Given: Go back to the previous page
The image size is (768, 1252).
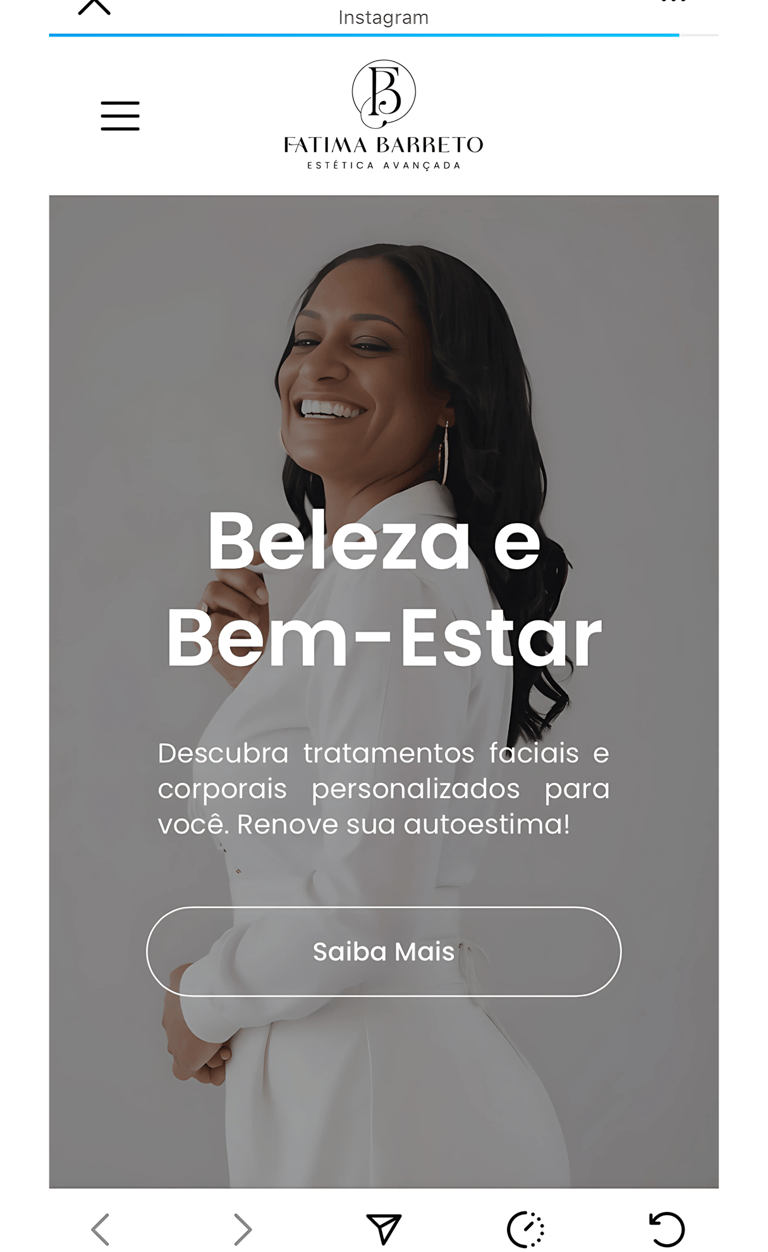Looking at the screenshot, I should (x=100, y=1229).
